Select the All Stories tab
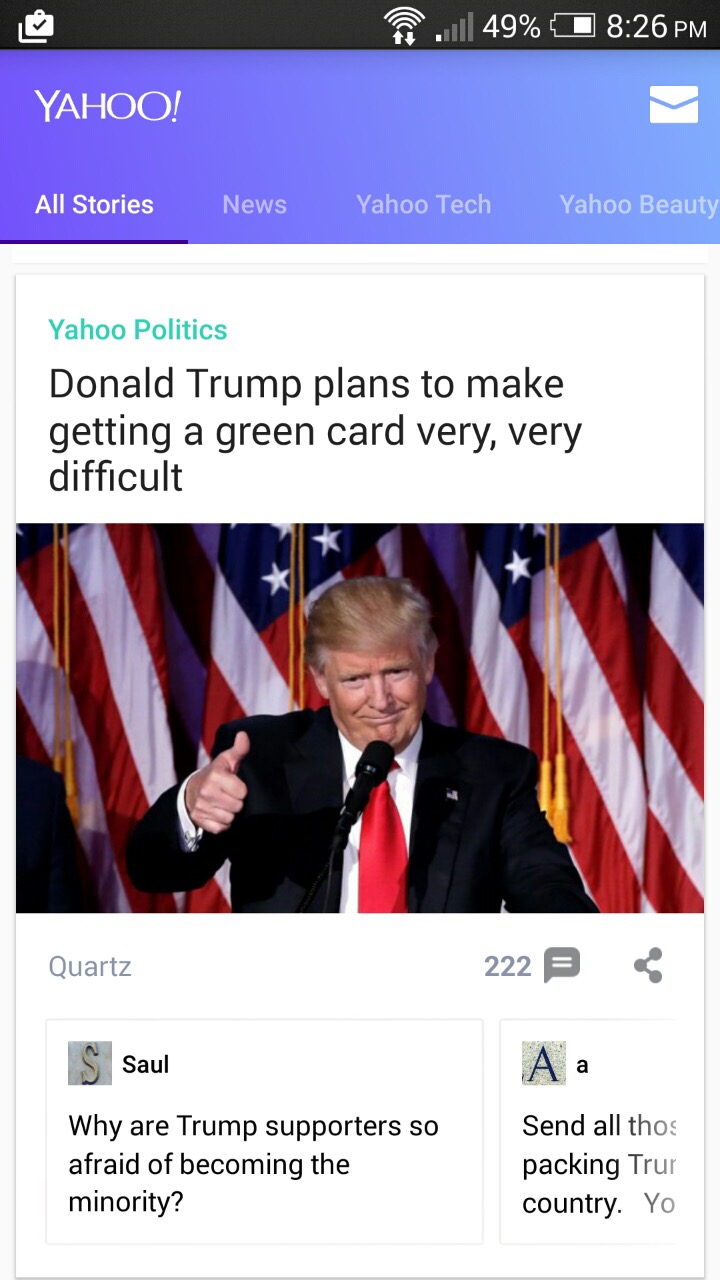The width and height of the screenshot is (720, 1280). pos(94,204)
